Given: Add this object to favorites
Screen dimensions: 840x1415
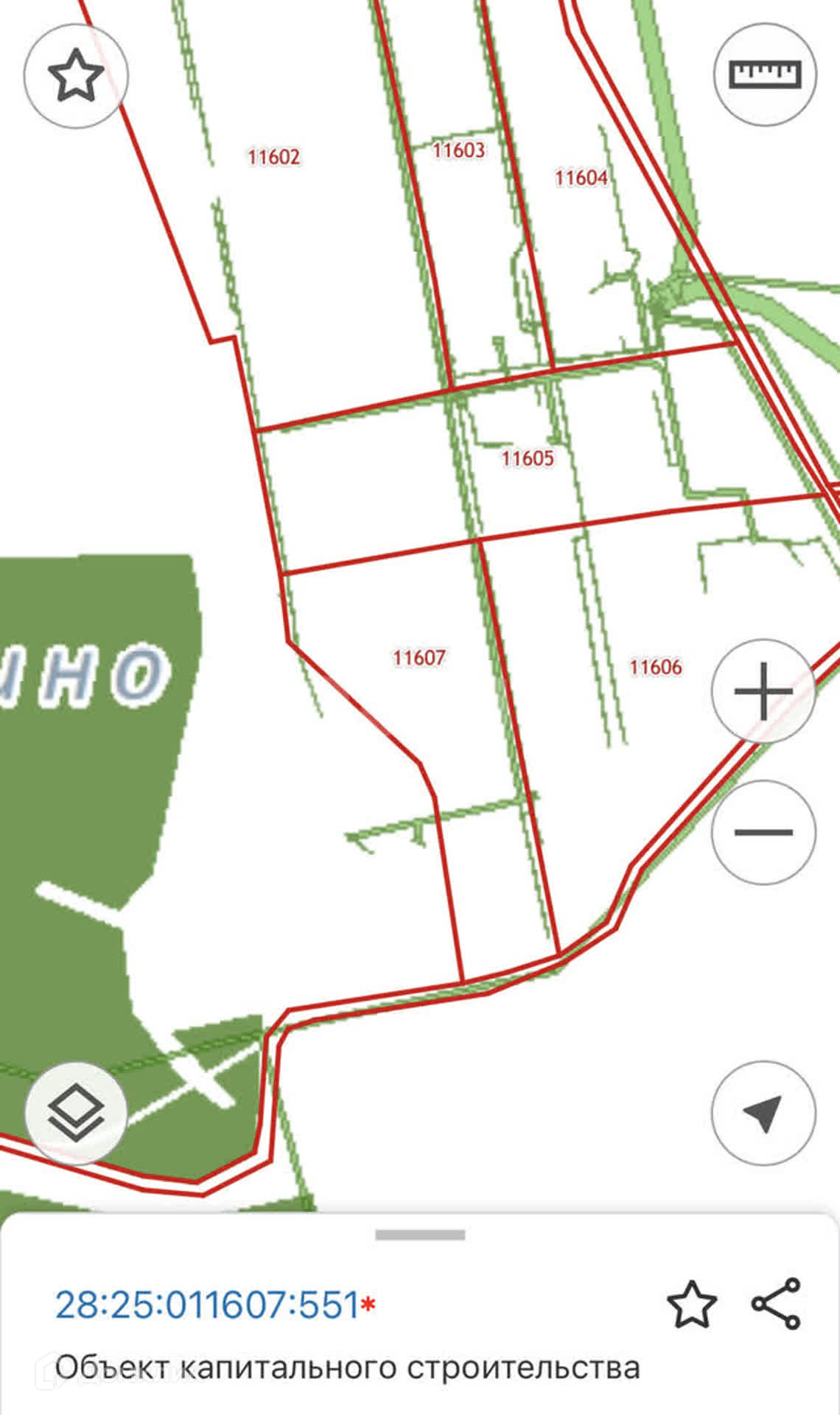Looking at the screenshot, I should tap(692, 1304).
